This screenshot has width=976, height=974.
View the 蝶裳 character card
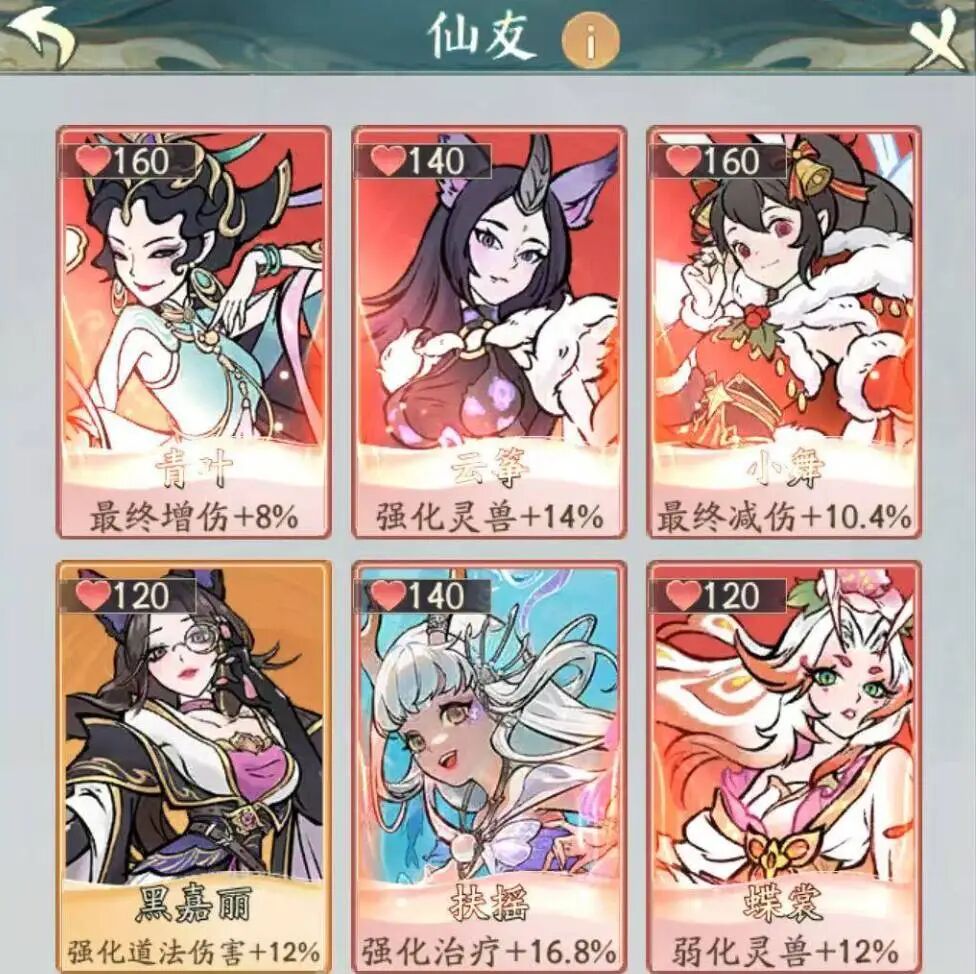coord(783,765)
